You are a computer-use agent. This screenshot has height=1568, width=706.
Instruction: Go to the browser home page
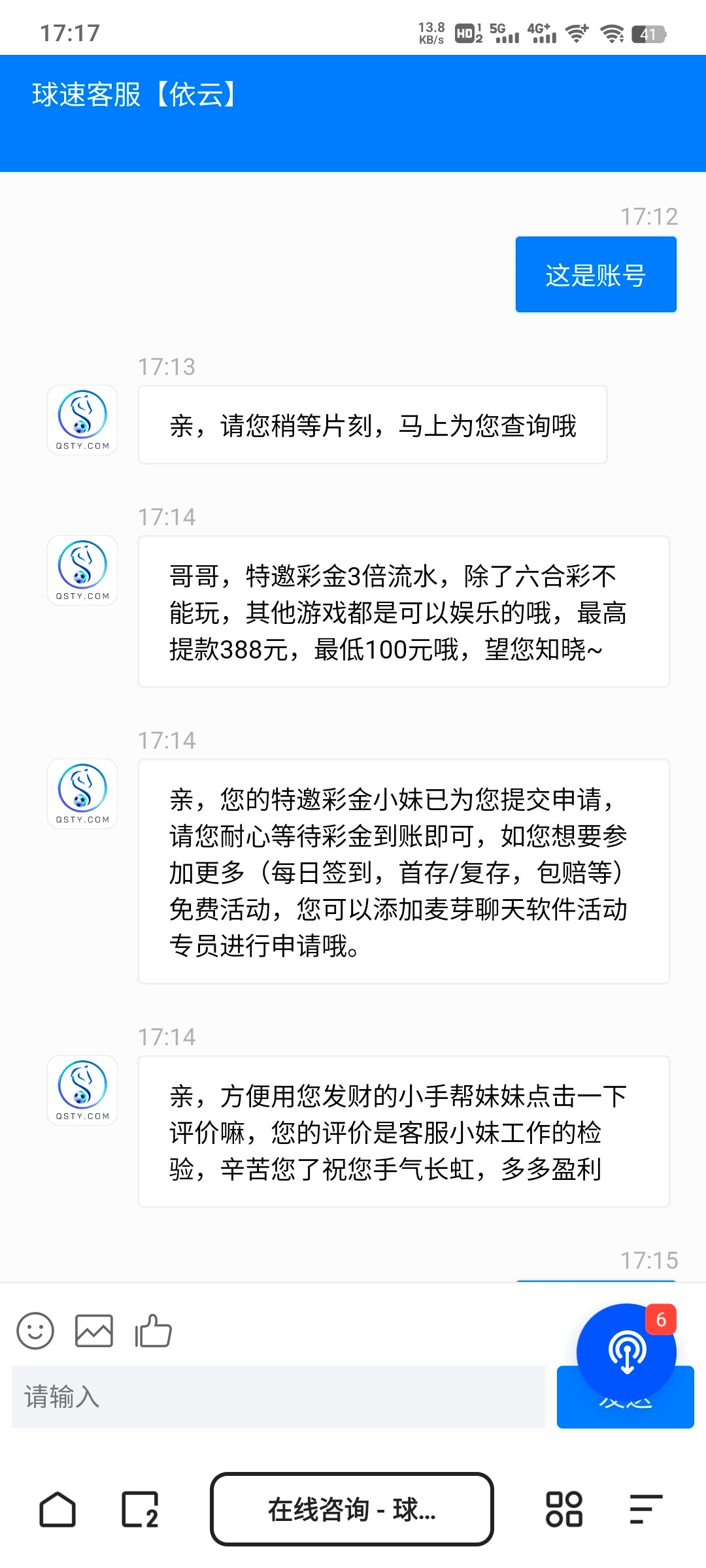pos(58,1509)
